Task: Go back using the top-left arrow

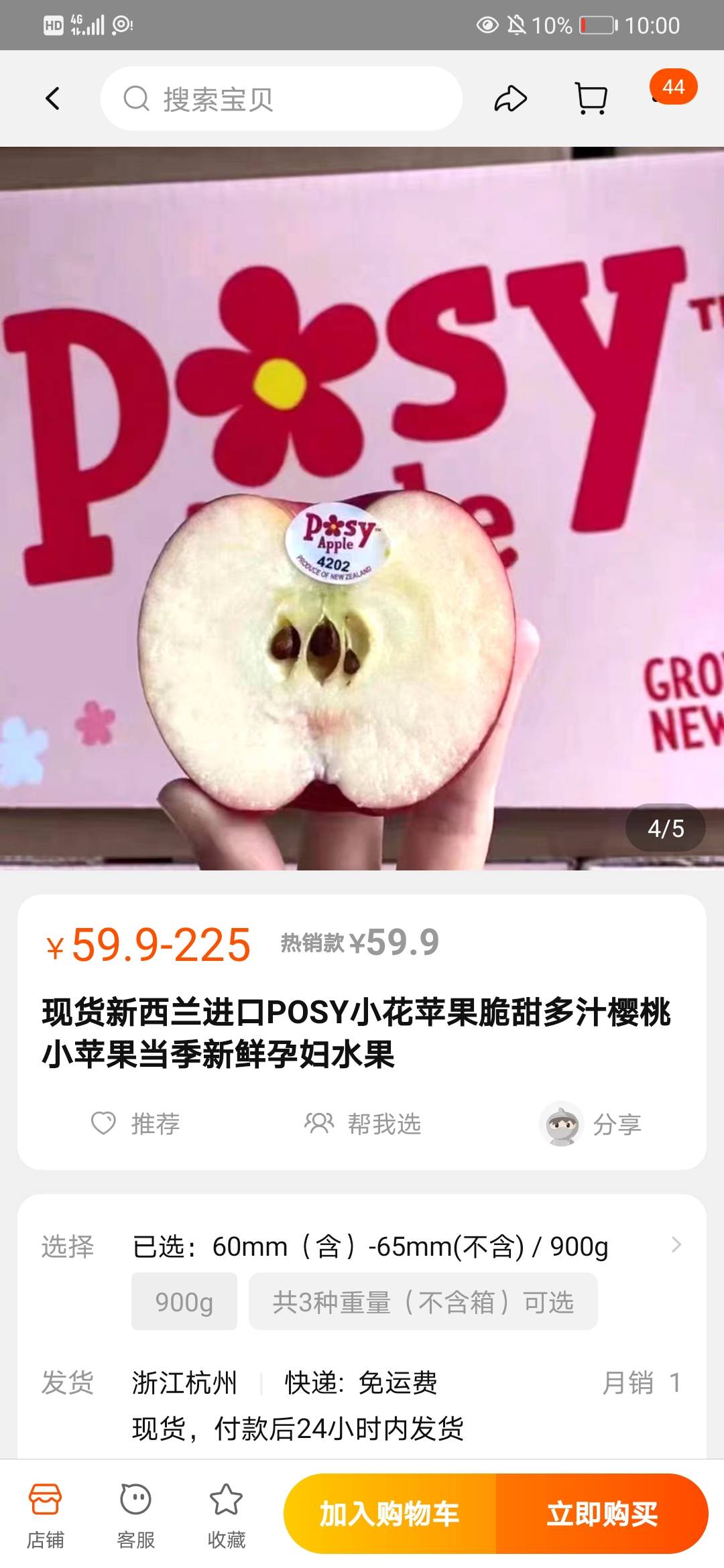Action: point(52,99)
